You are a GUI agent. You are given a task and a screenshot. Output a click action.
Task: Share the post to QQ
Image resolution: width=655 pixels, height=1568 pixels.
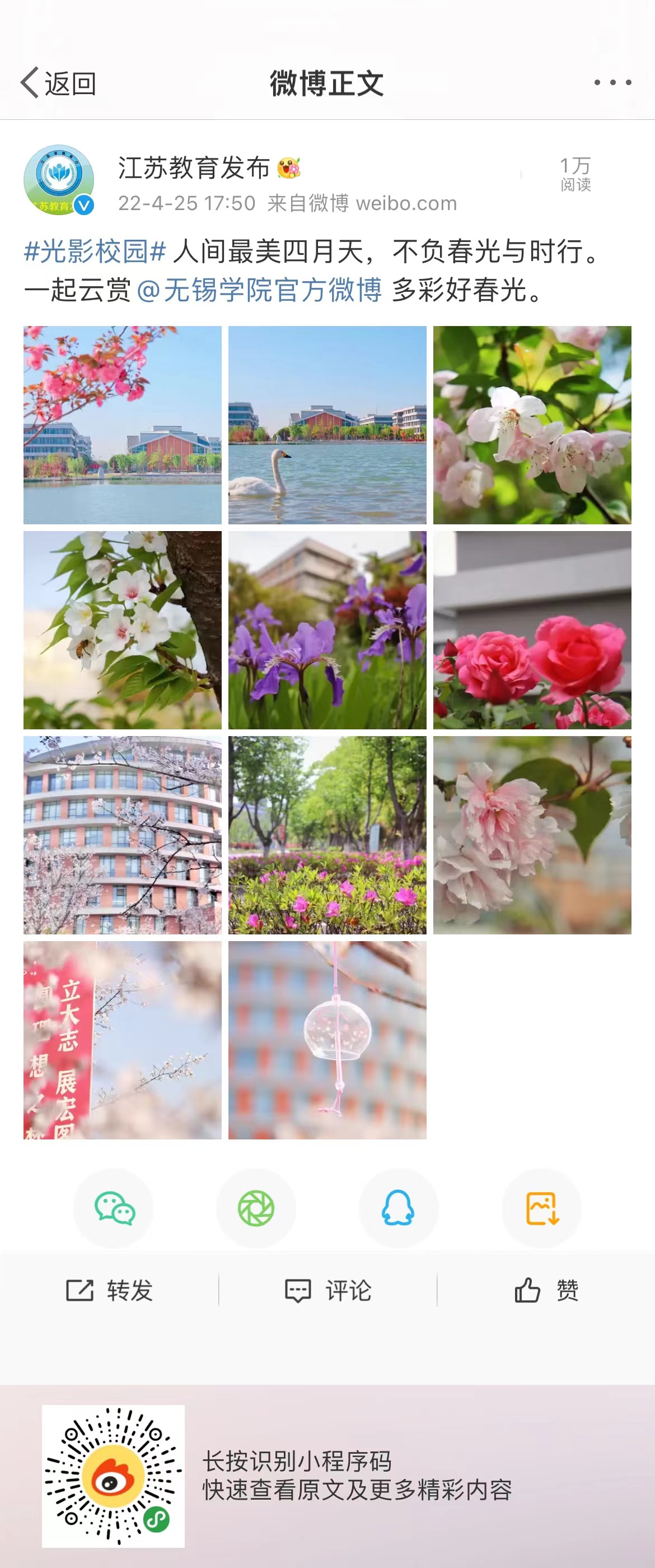399,1208
